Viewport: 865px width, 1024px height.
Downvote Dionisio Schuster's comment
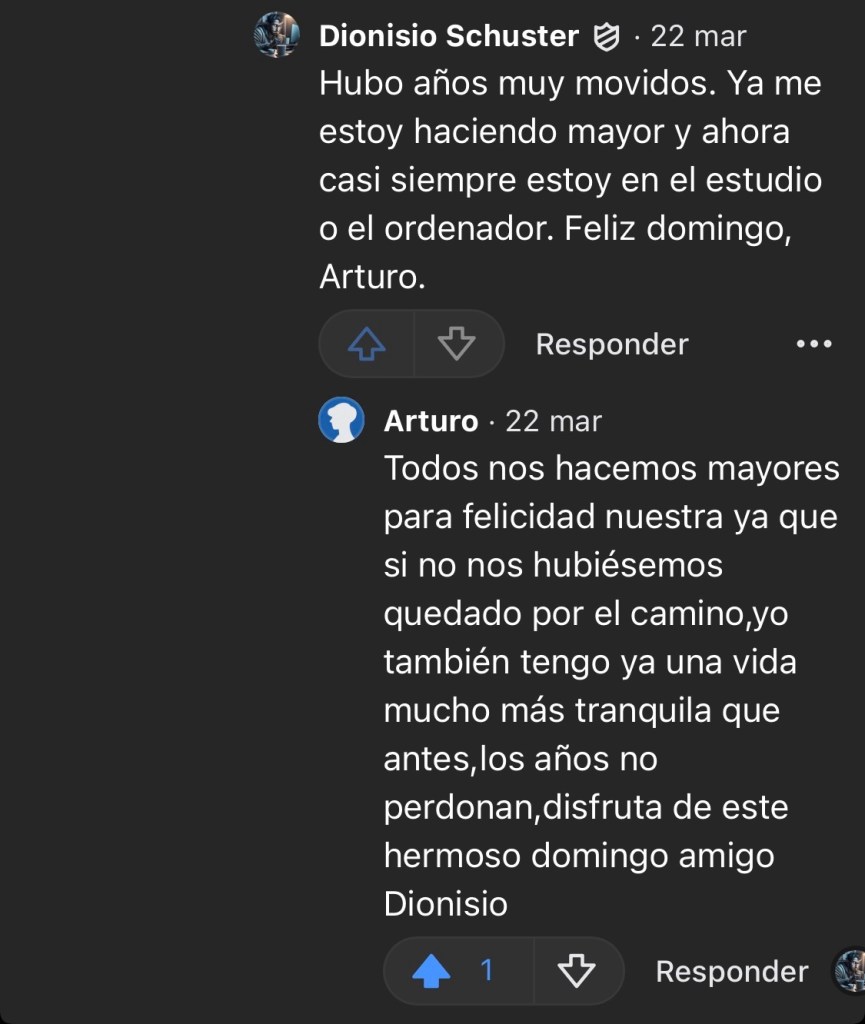[x=457, y=345]
